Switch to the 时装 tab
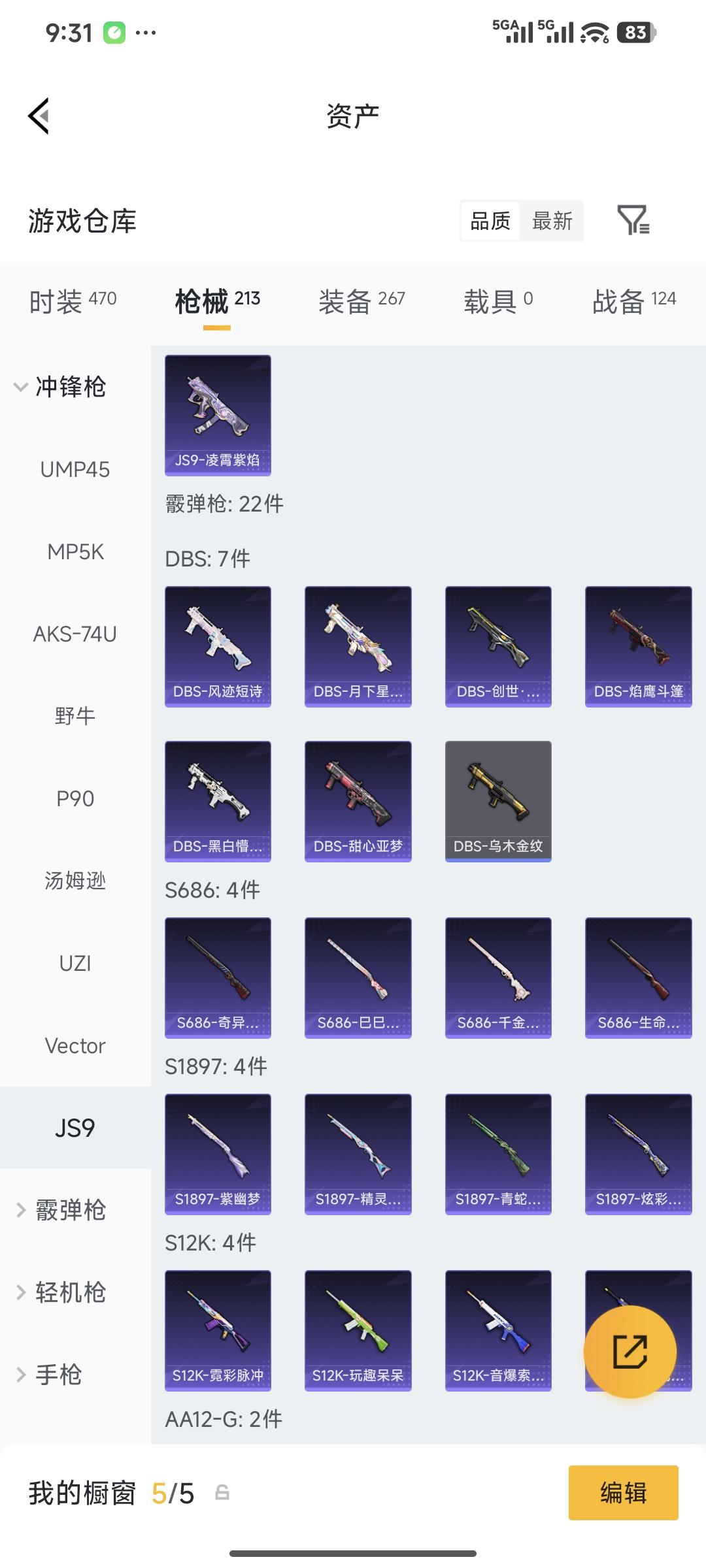706x1568 pixels. [x=73, y=301]
